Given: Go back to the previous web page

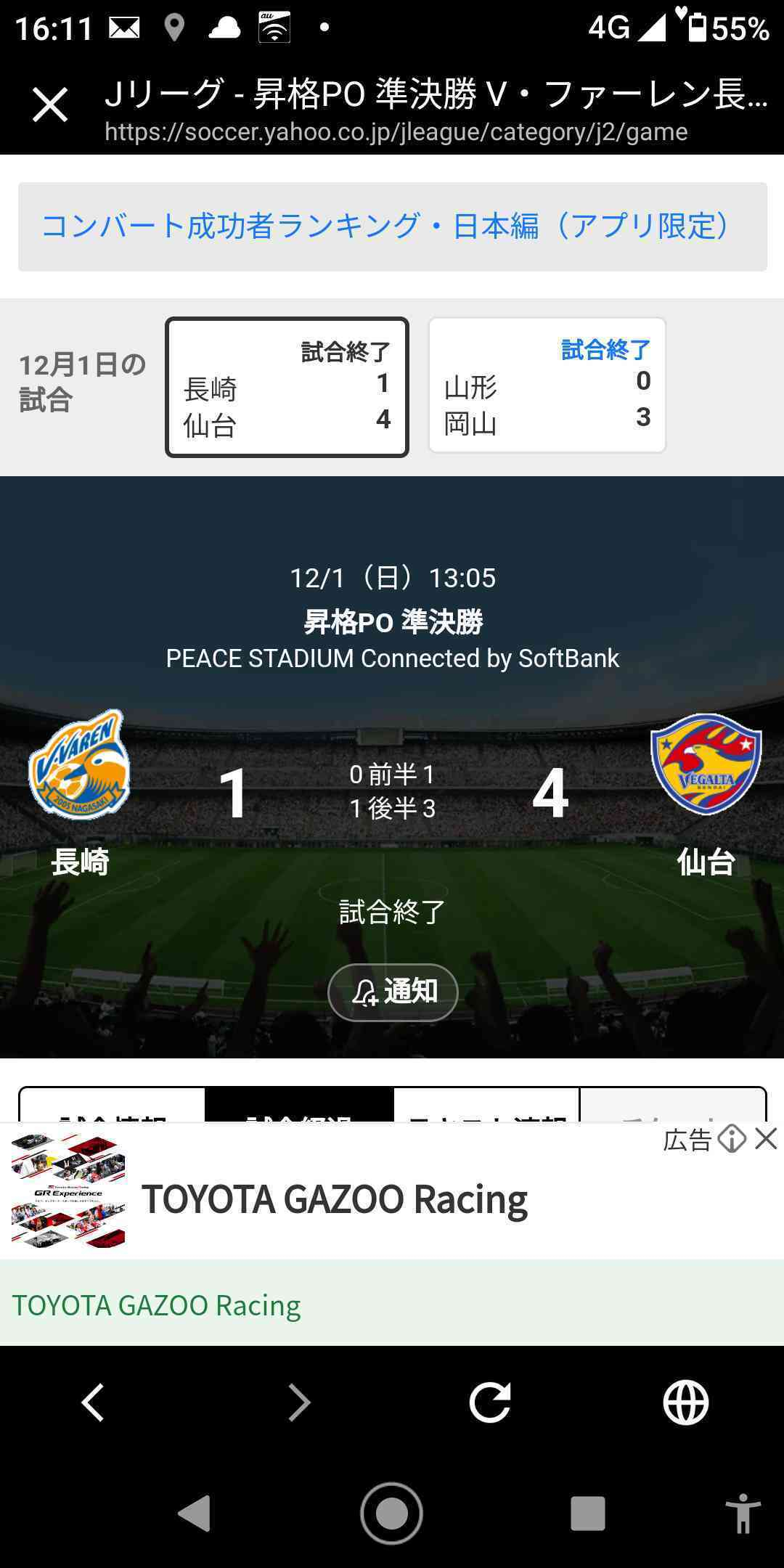Looking at the screenshot, I should point(93,1401).
